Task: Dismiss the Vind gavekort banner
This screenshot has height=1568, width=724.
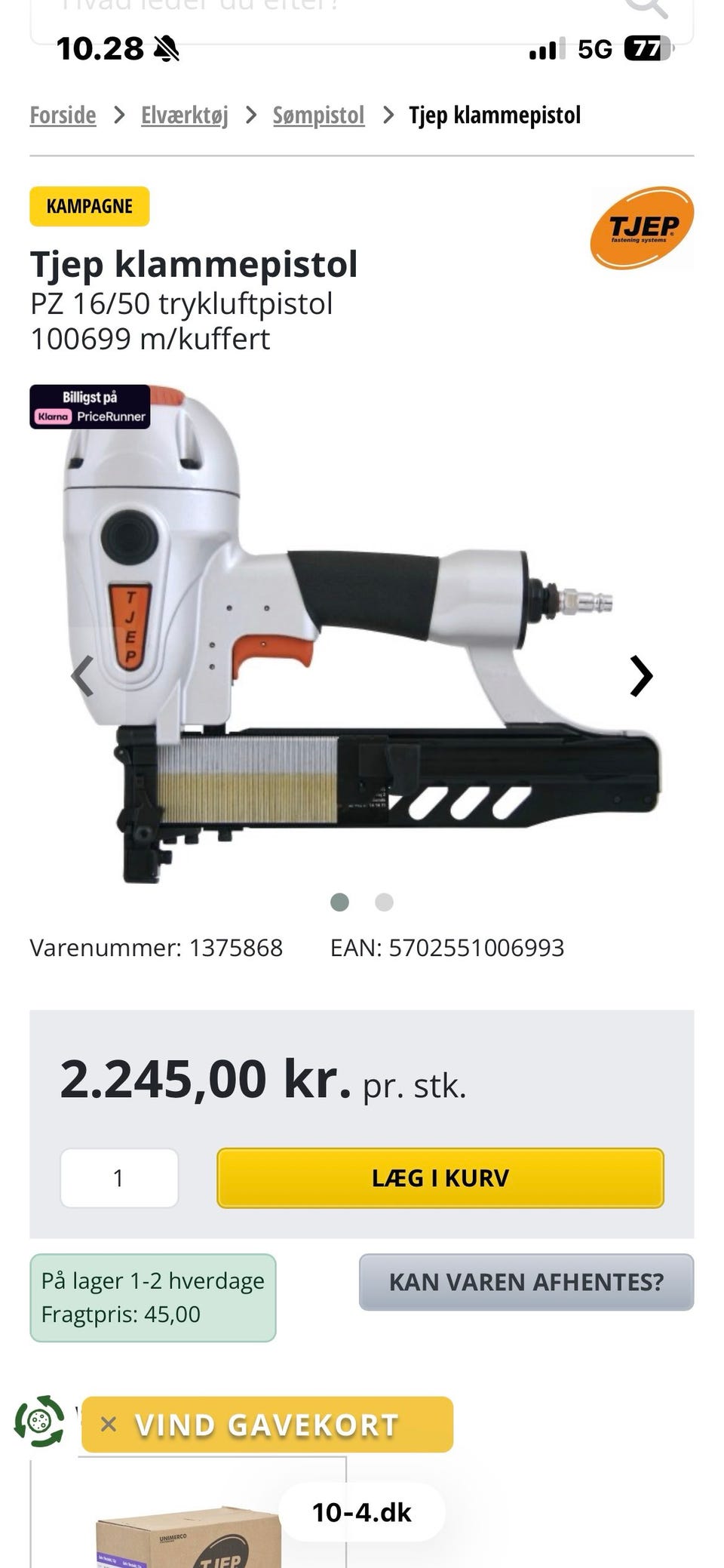Action: point(109,1425)
